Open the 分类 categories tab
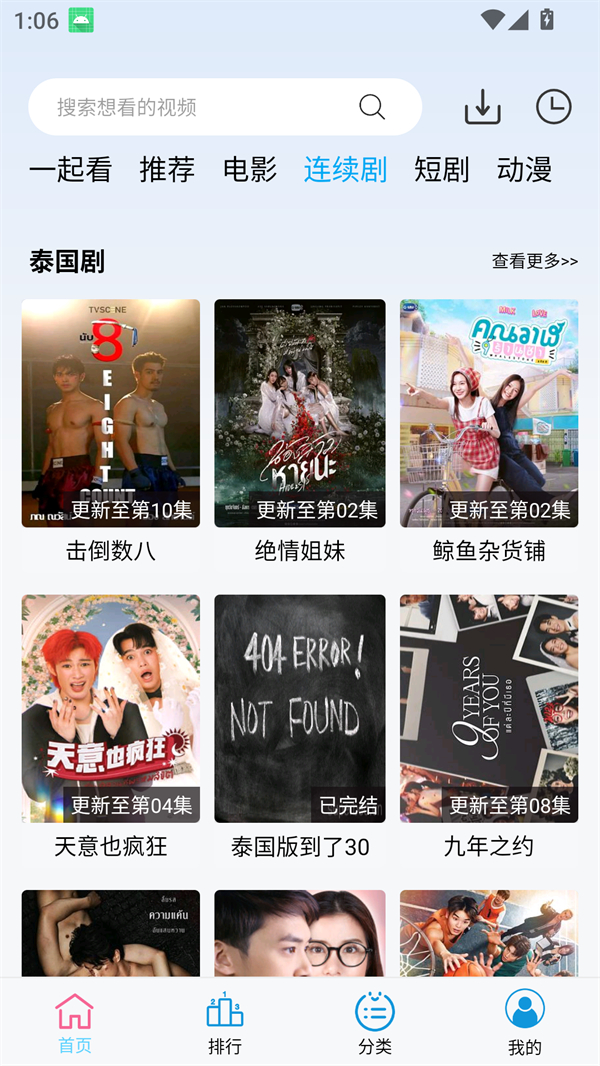The width and height of the screenshot is (600, 1066). pos(375,1023)
